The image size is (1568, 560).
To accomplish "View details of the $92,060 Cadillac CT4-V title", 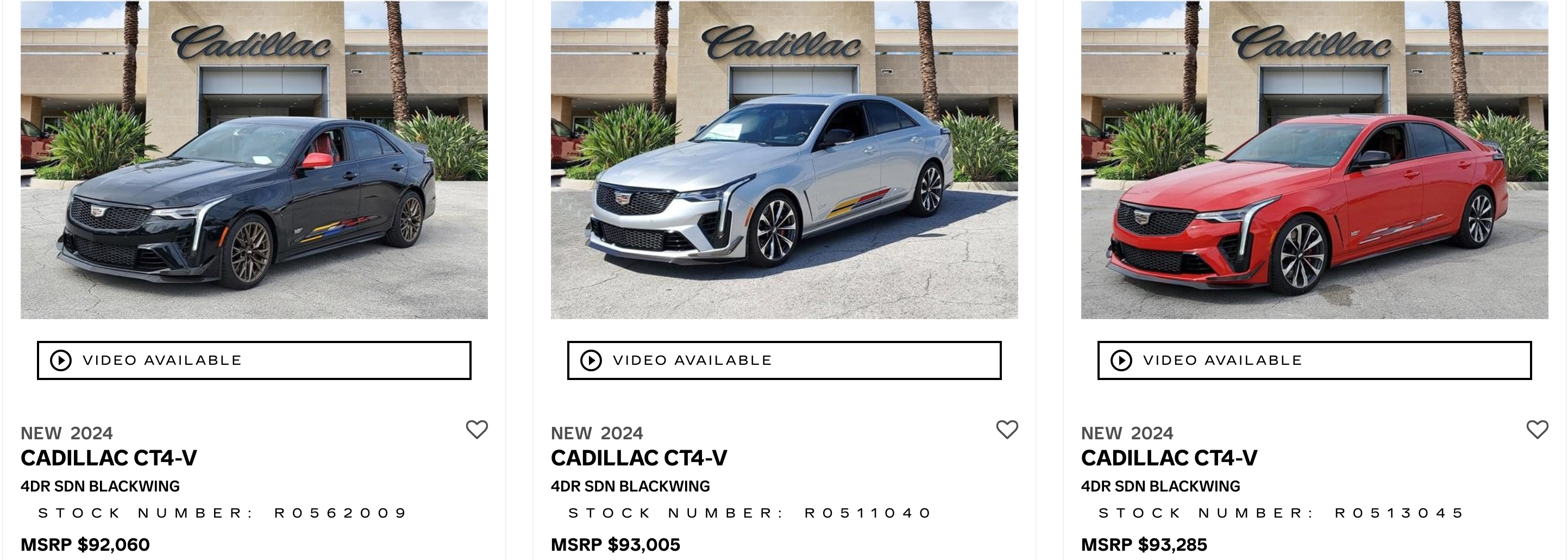I will (x=109, y=458).
